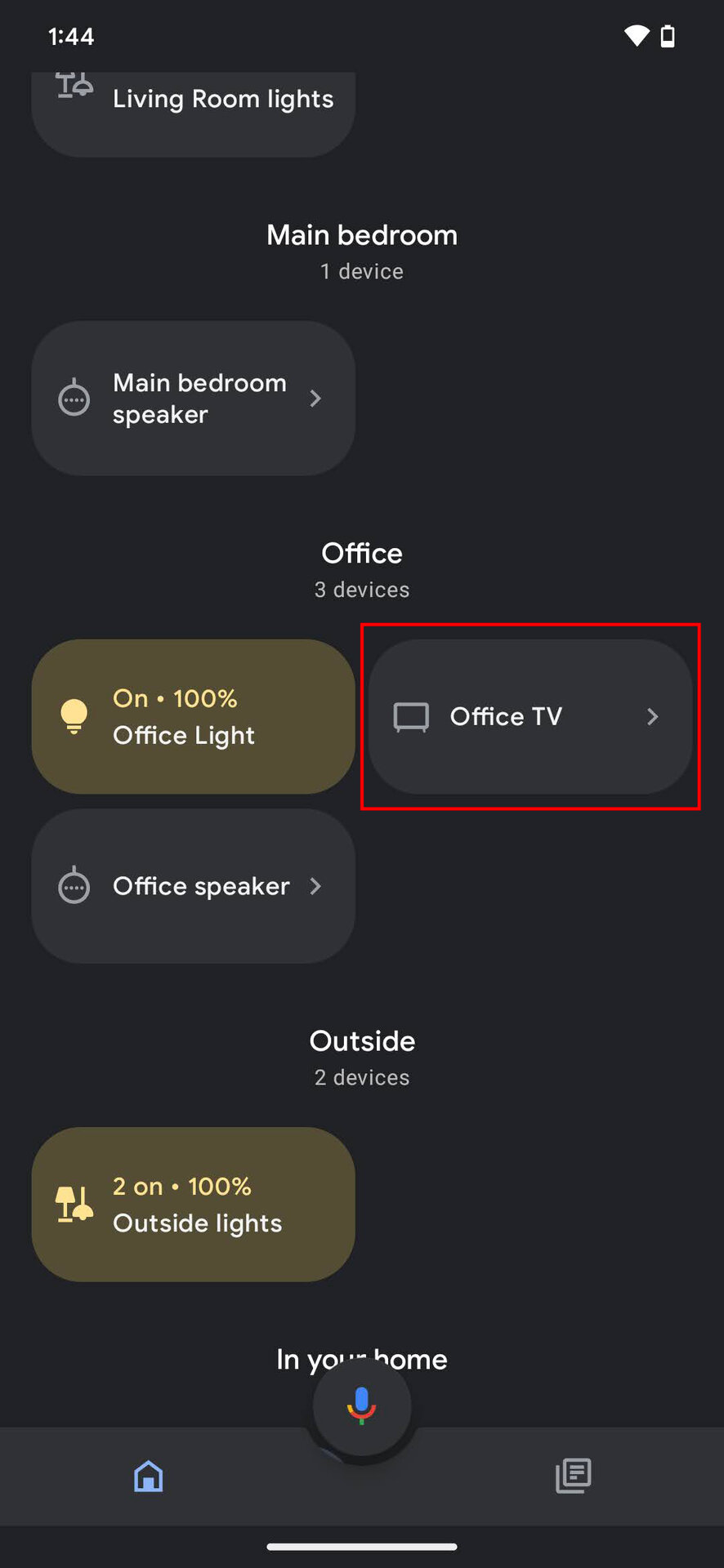
Task: Switch to the Home tab
Action: tap(149, 1477)
